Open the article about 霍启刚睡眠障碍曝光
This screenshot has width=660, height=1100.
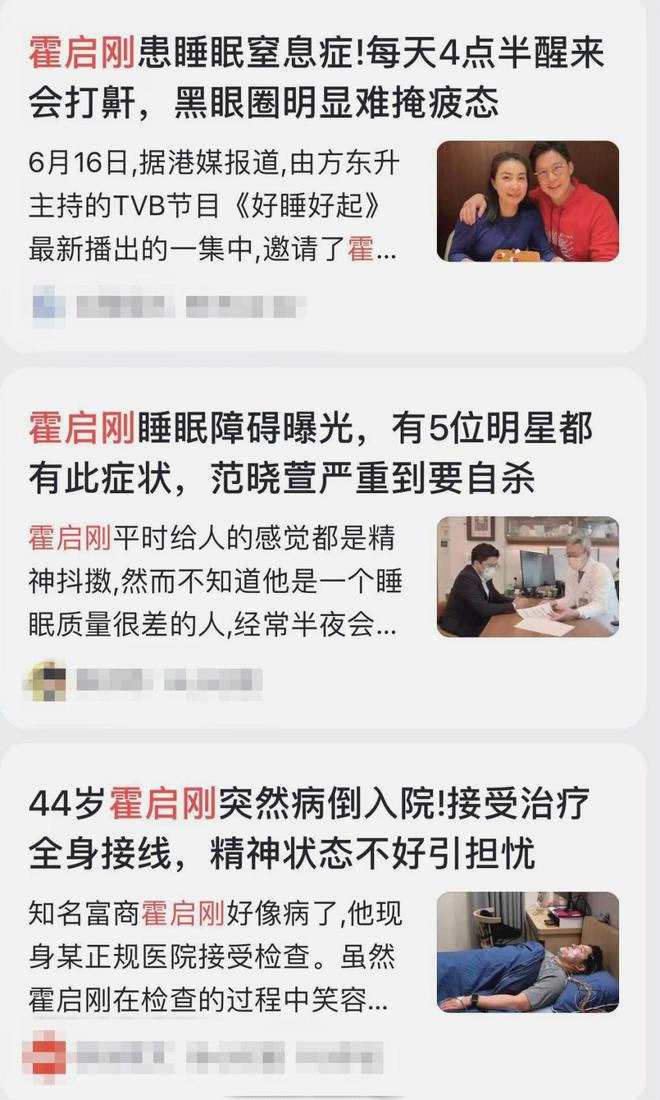coord(310,453)
